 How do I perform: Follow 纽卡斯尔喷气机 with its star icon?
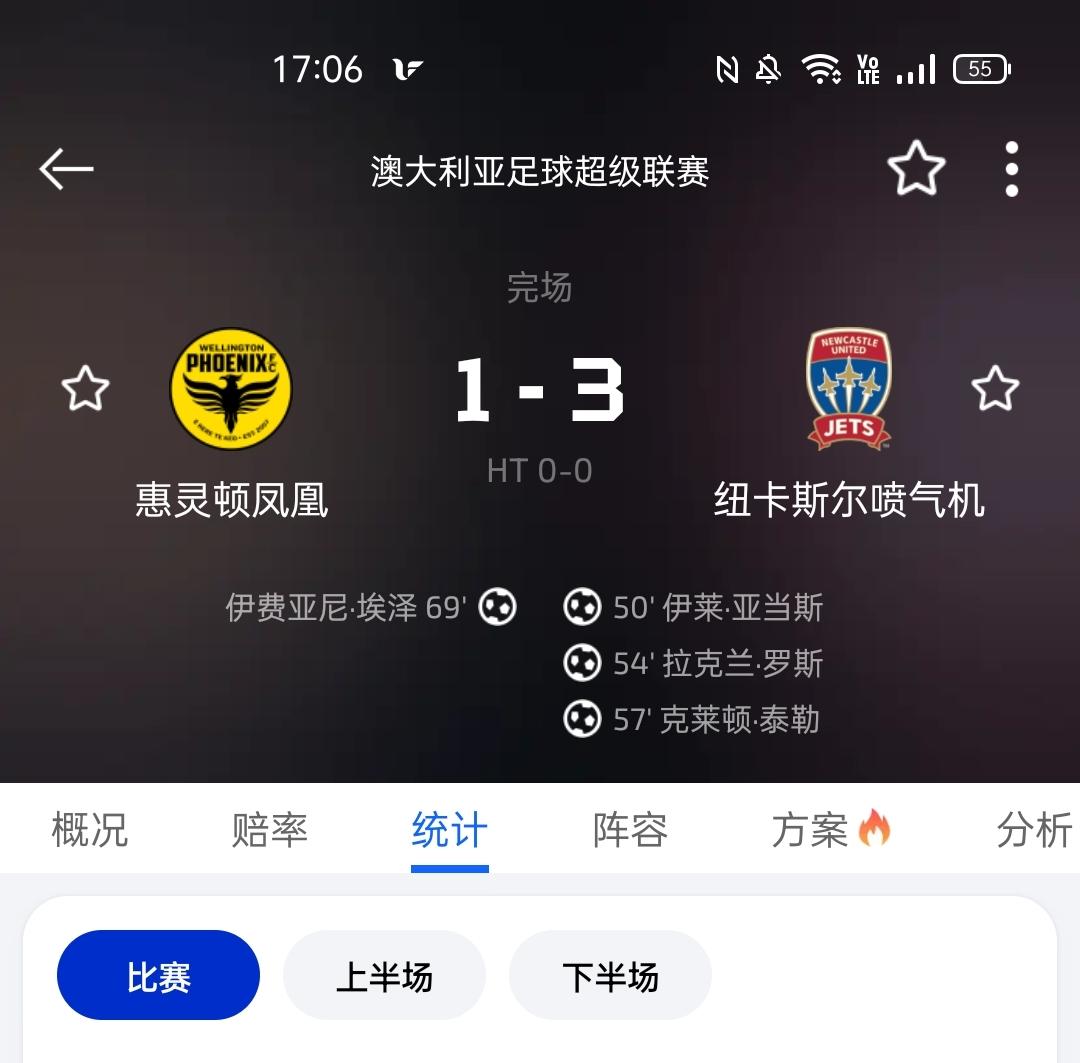tap(995, 389)
